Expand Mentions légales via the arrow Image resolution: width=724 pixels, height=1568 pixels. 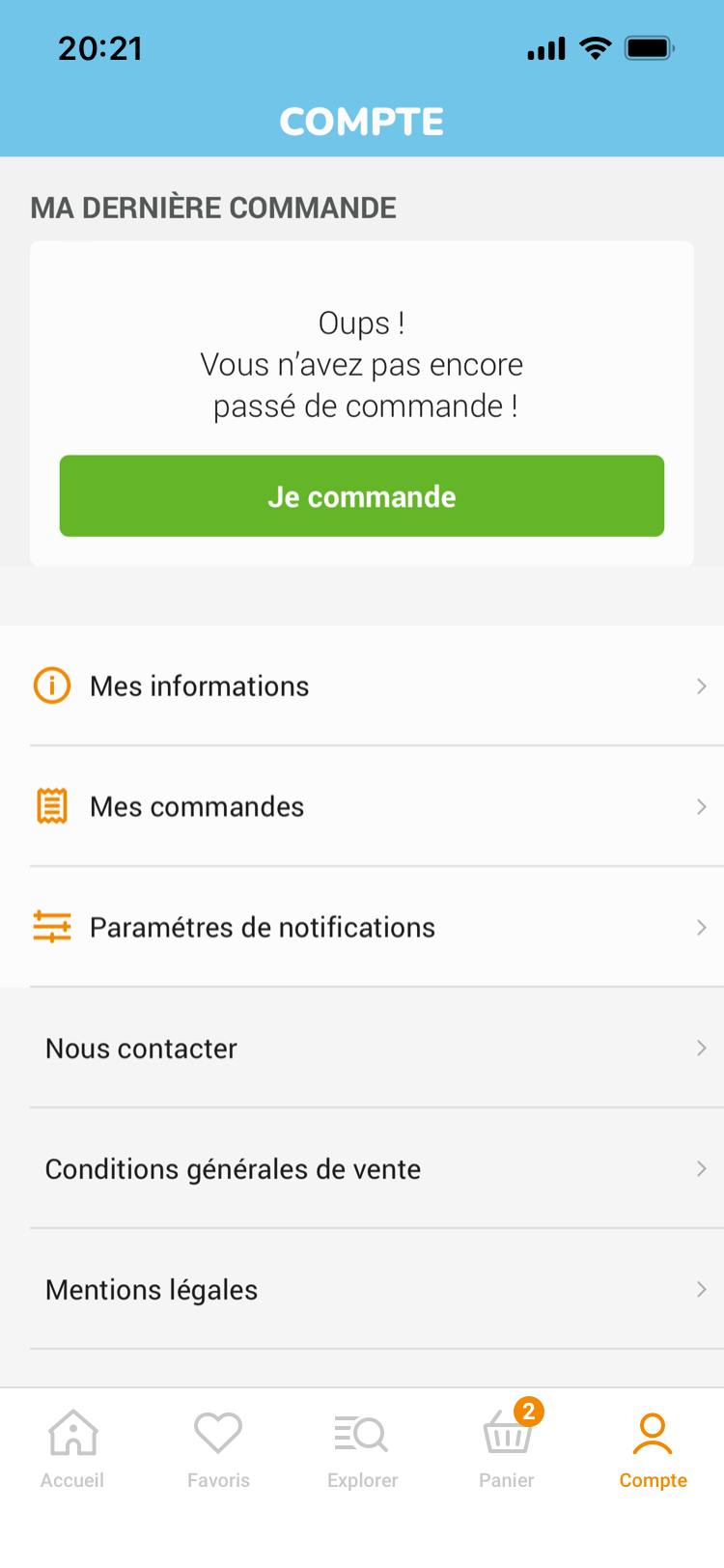[x=702, y=1289]
